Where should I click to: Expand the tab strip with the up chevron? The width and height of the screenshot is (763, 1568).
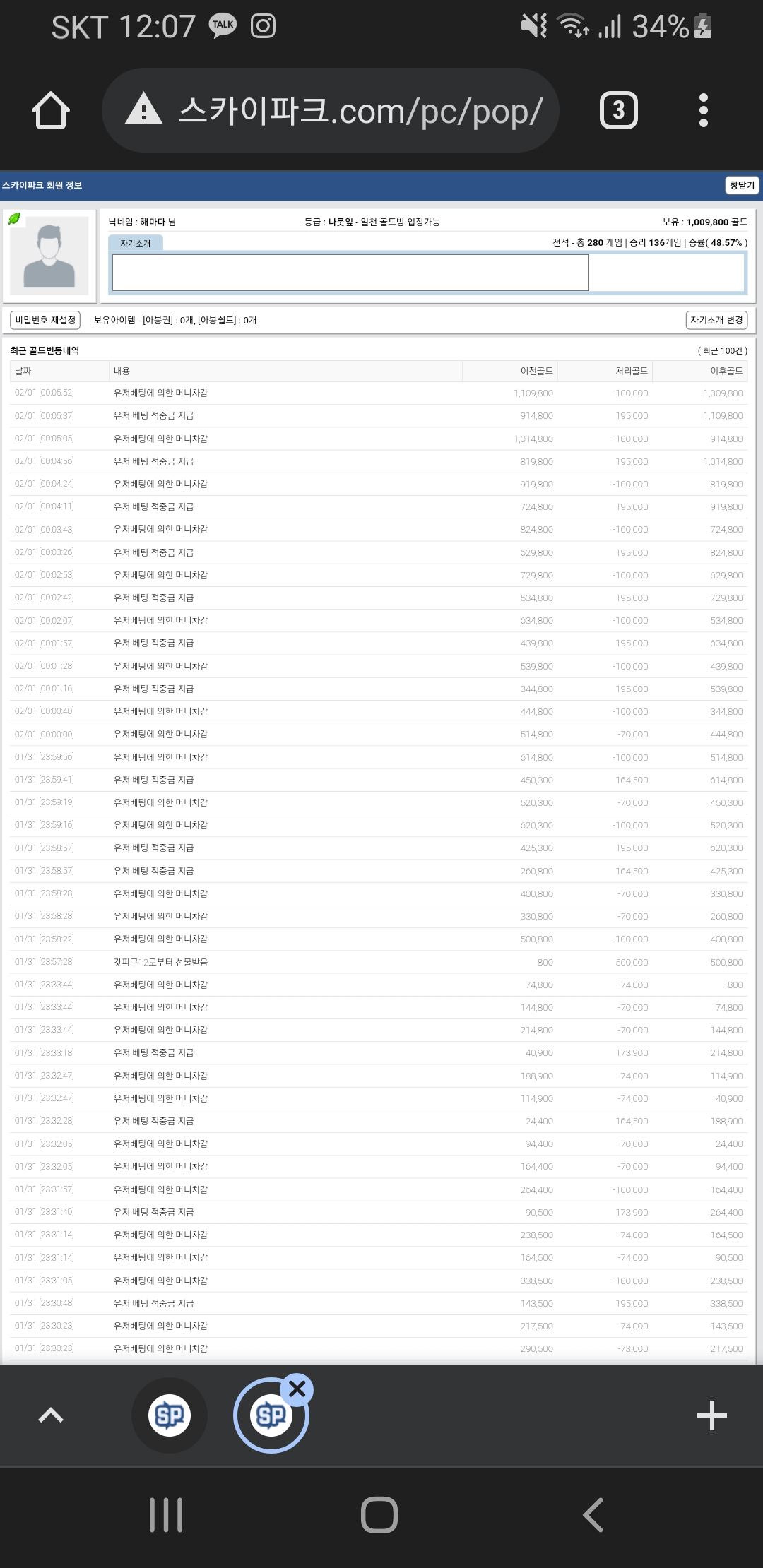click(x=51, y=1415)
